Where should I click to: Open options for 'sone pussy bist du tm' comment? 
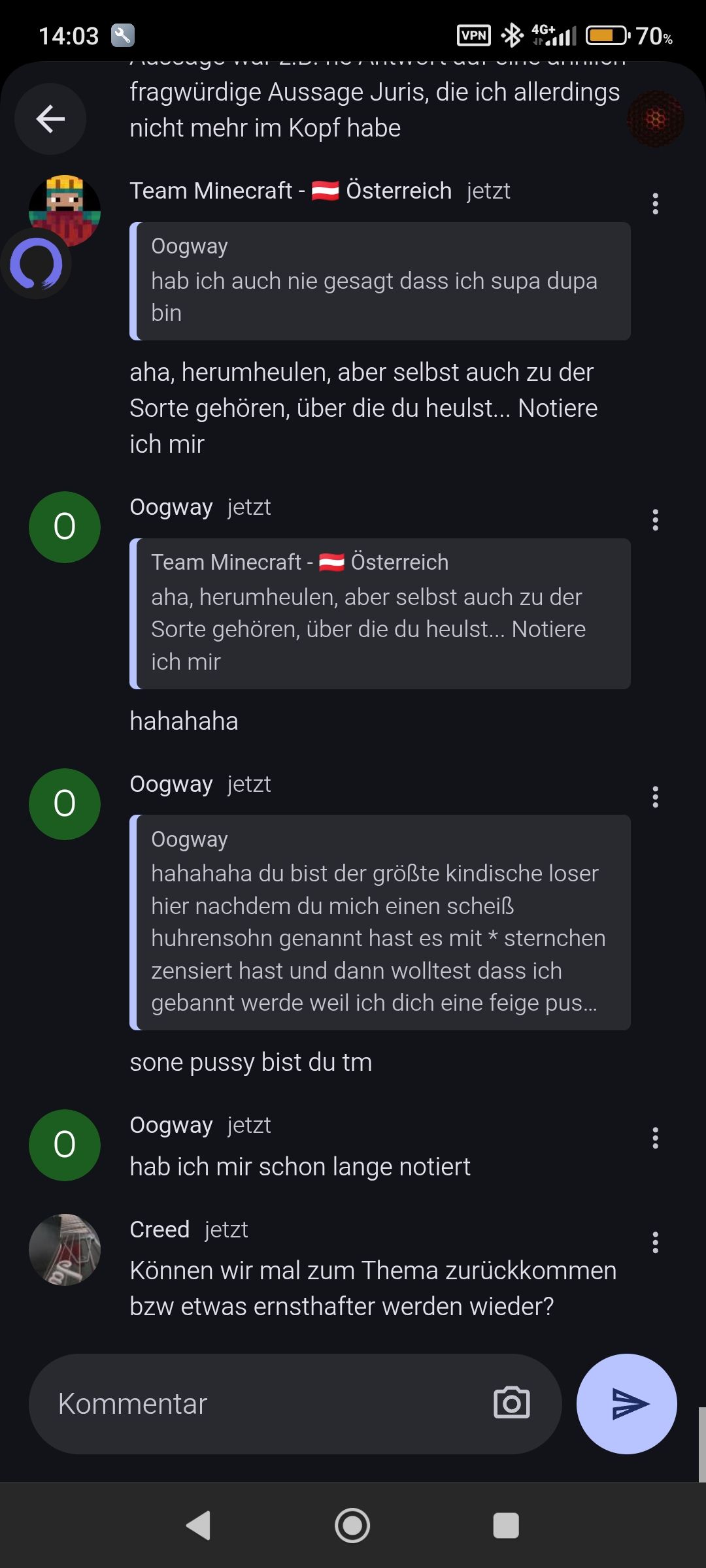point(655,797)
